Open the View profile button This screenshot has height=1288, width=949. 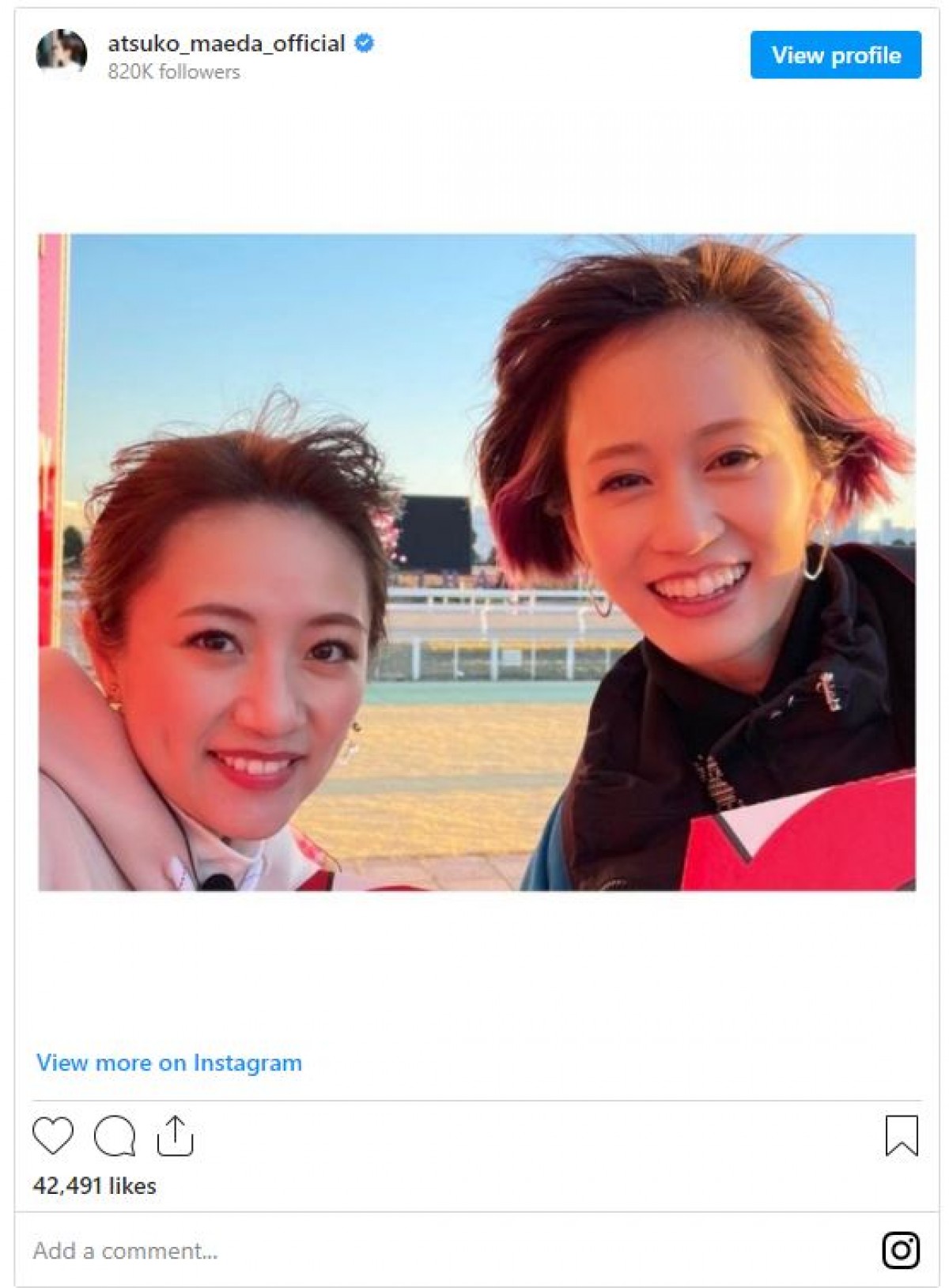pyautogui.click(x=835, y=55)
